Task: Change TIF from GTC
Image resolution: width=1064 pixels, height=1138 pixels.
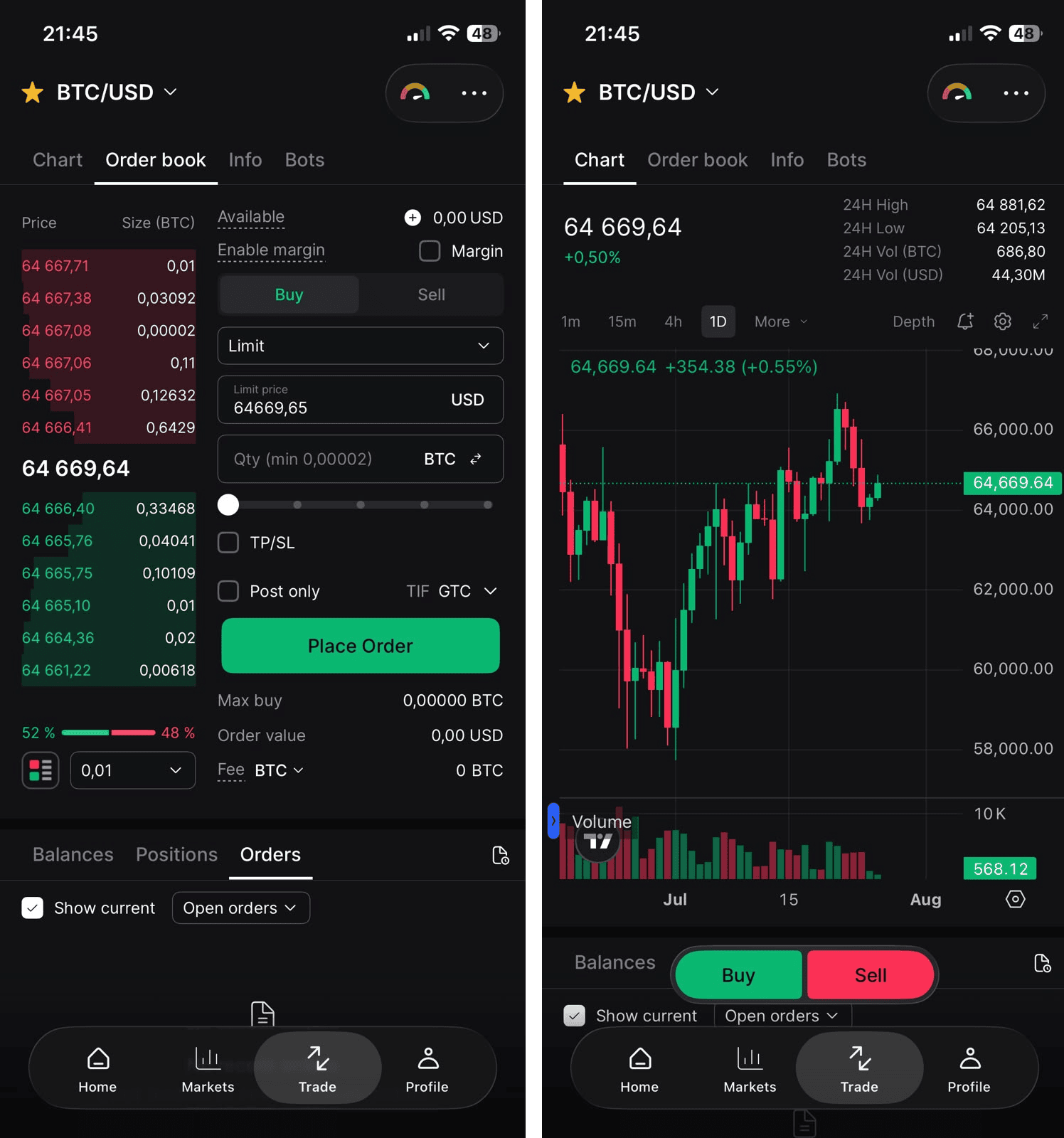Action: click(x=467, y=591)
